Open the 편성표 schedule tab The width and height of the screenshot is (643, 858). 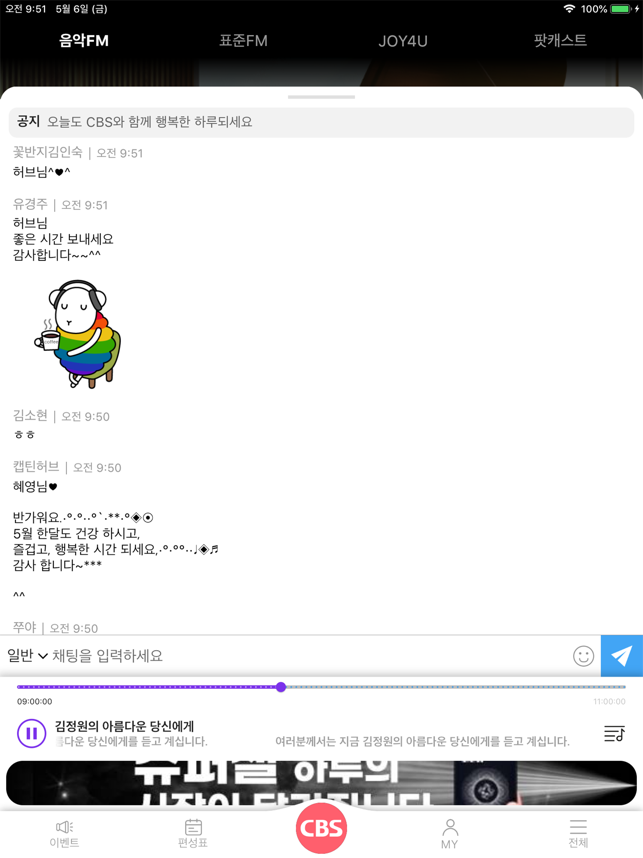[193, 833]
